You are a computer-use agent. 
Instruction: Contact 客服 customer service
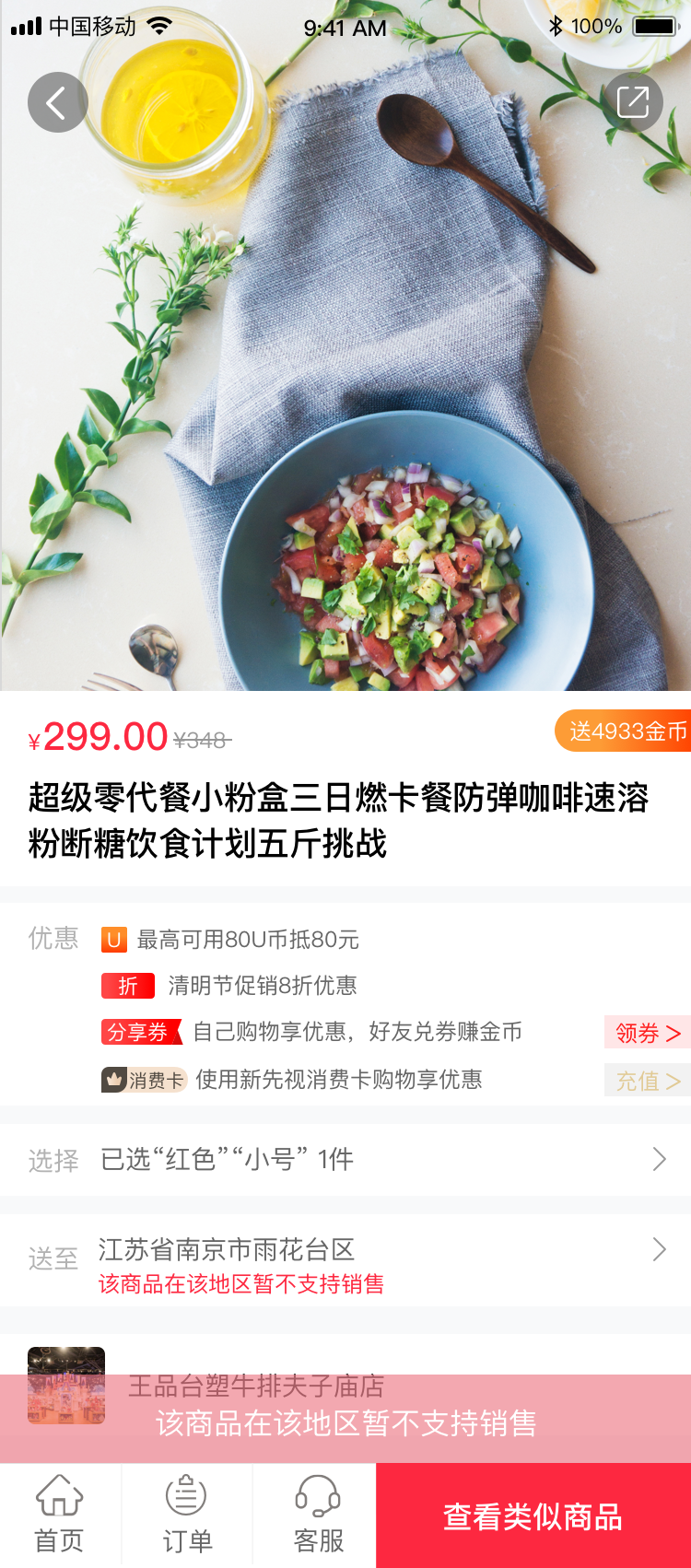(x=318, y=1515)
